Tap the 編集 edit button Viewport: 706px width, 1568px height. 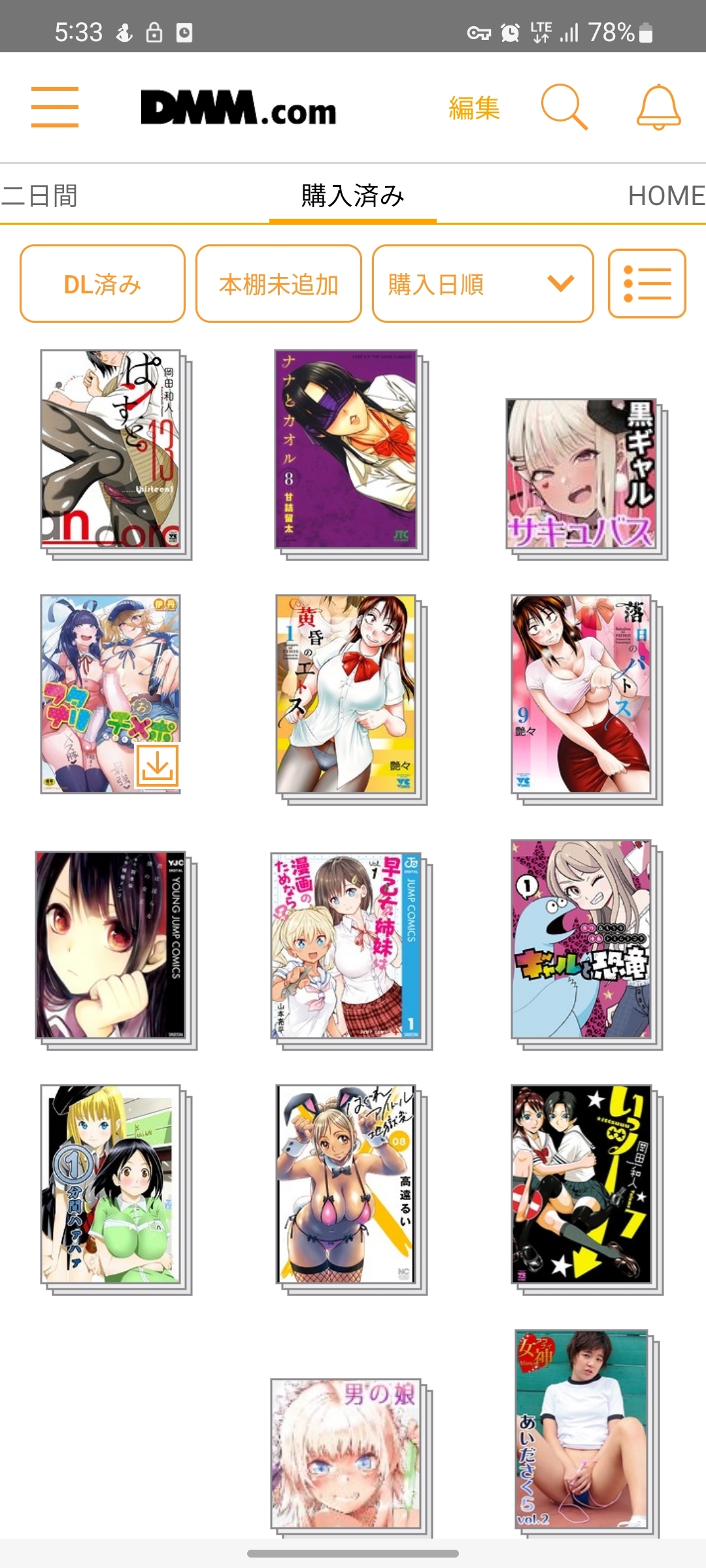474,108
